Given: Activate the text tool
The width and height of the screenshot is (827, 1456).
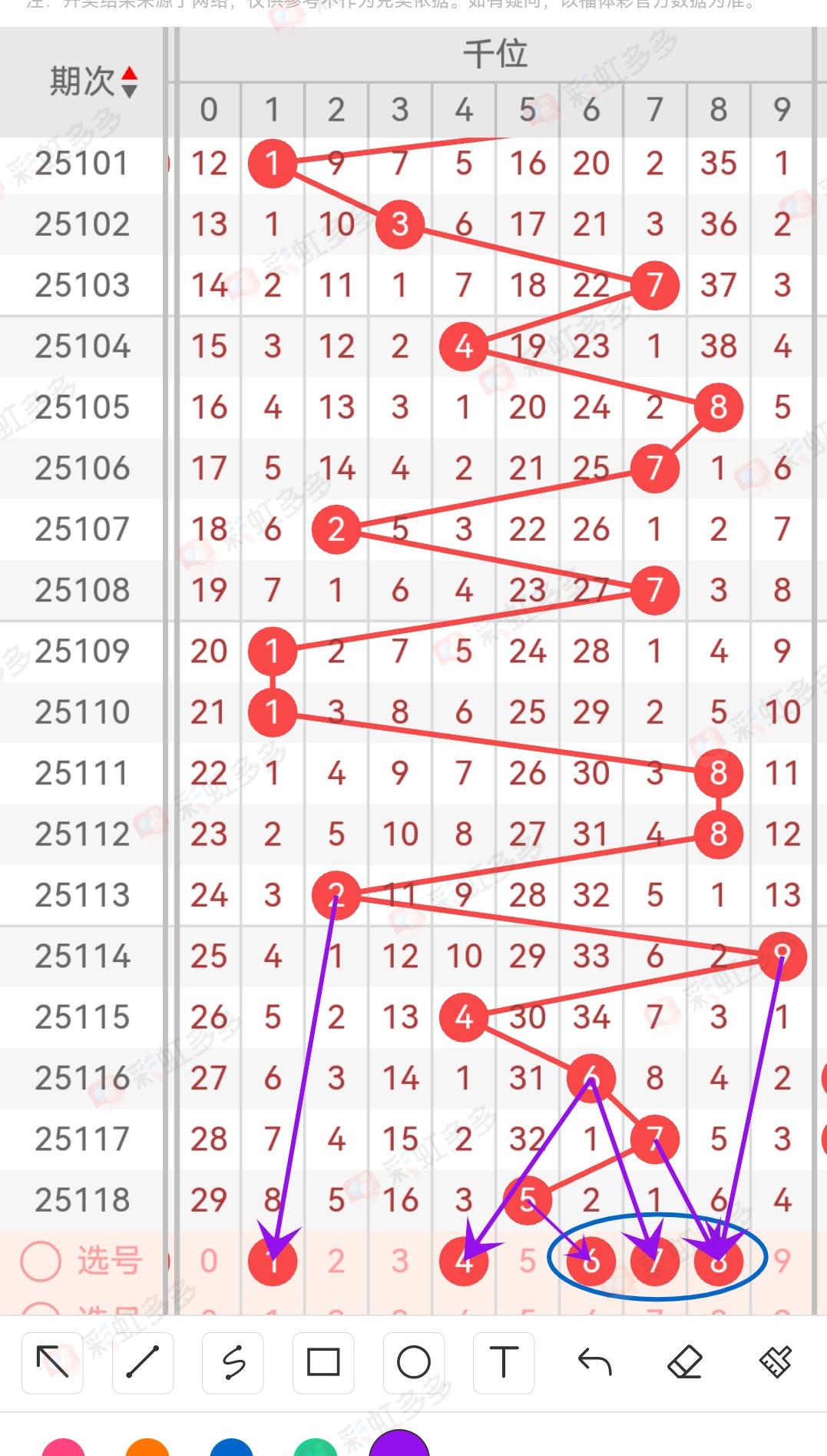Looking at the screenshot, I should point(504,1363).
